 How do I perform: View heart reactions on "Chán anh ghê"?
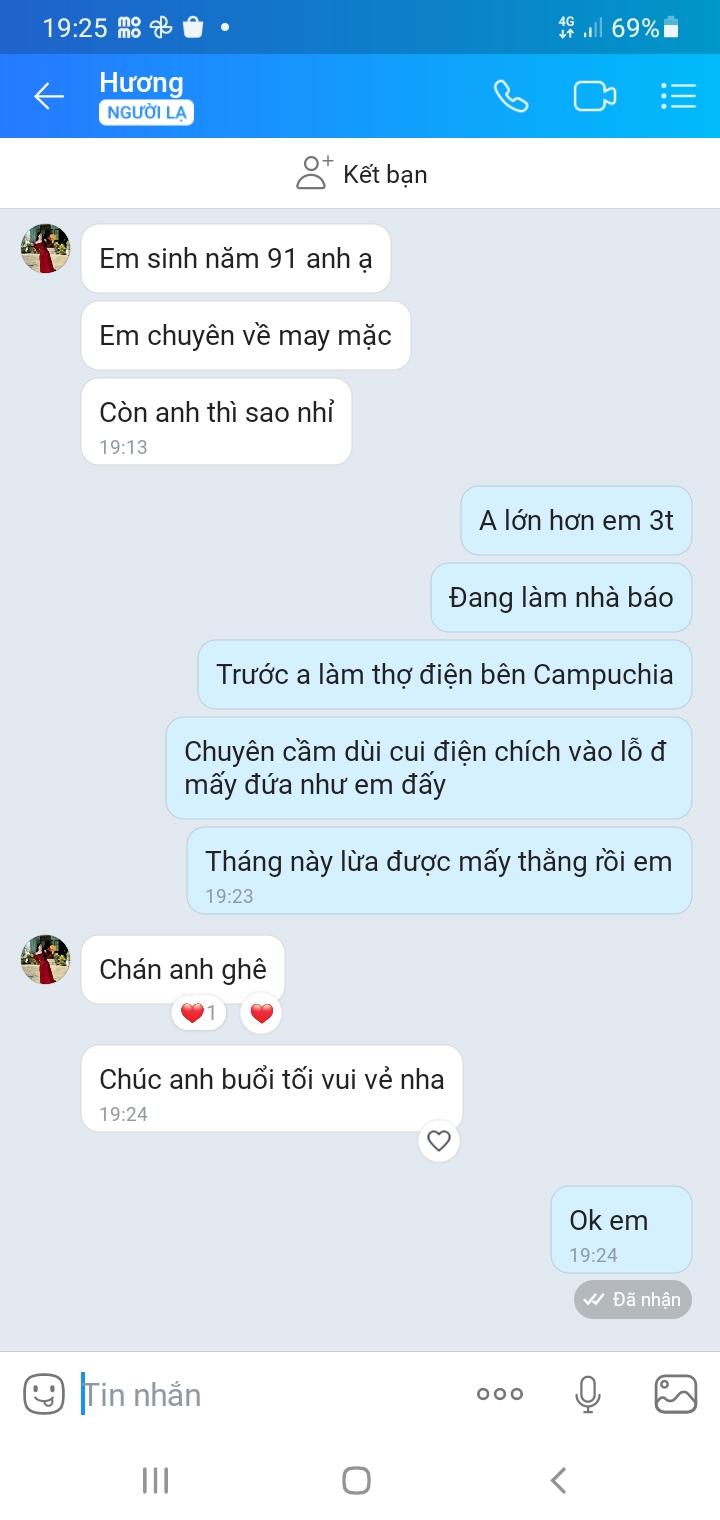[x=200, y=1014]
